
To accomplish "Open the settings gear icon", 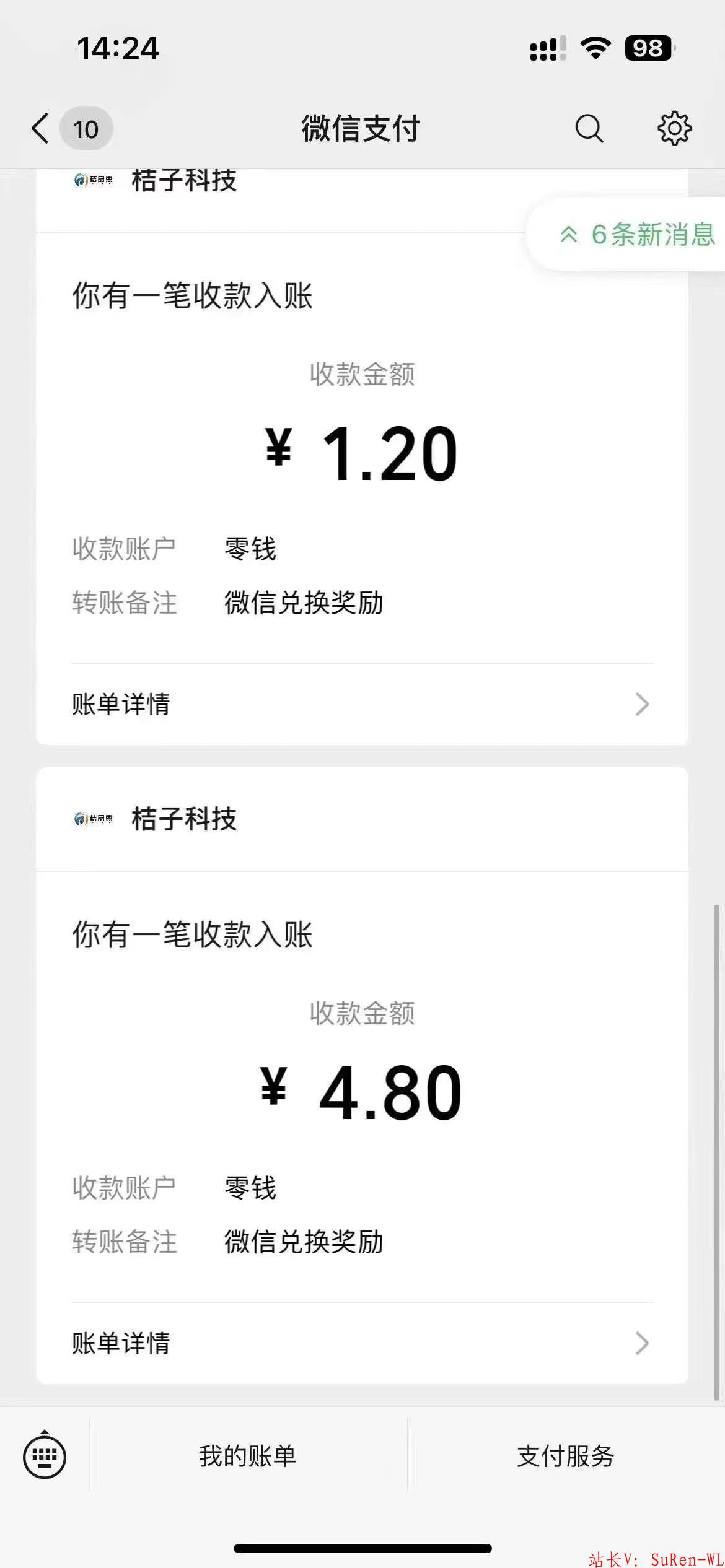I will coord(674,129).
